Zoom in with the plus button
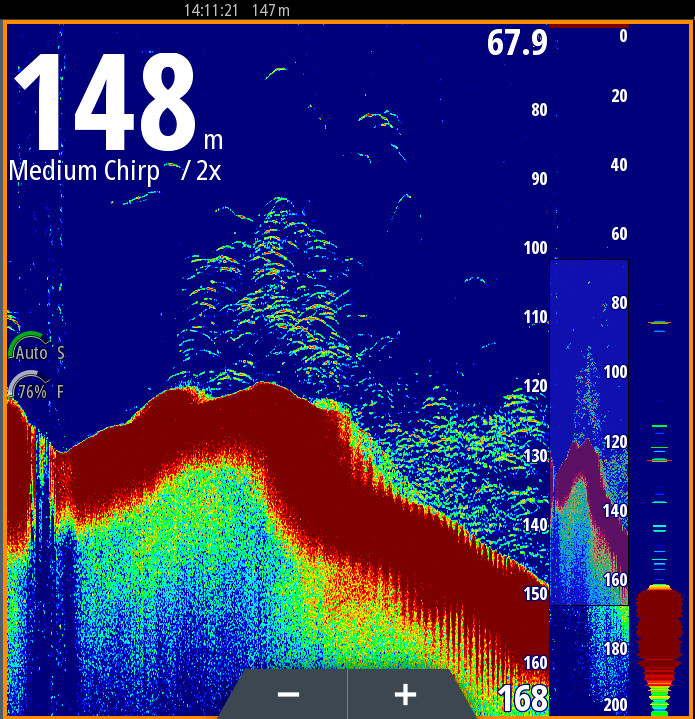This screenshot has height=719, width=695. coord(405,694)
